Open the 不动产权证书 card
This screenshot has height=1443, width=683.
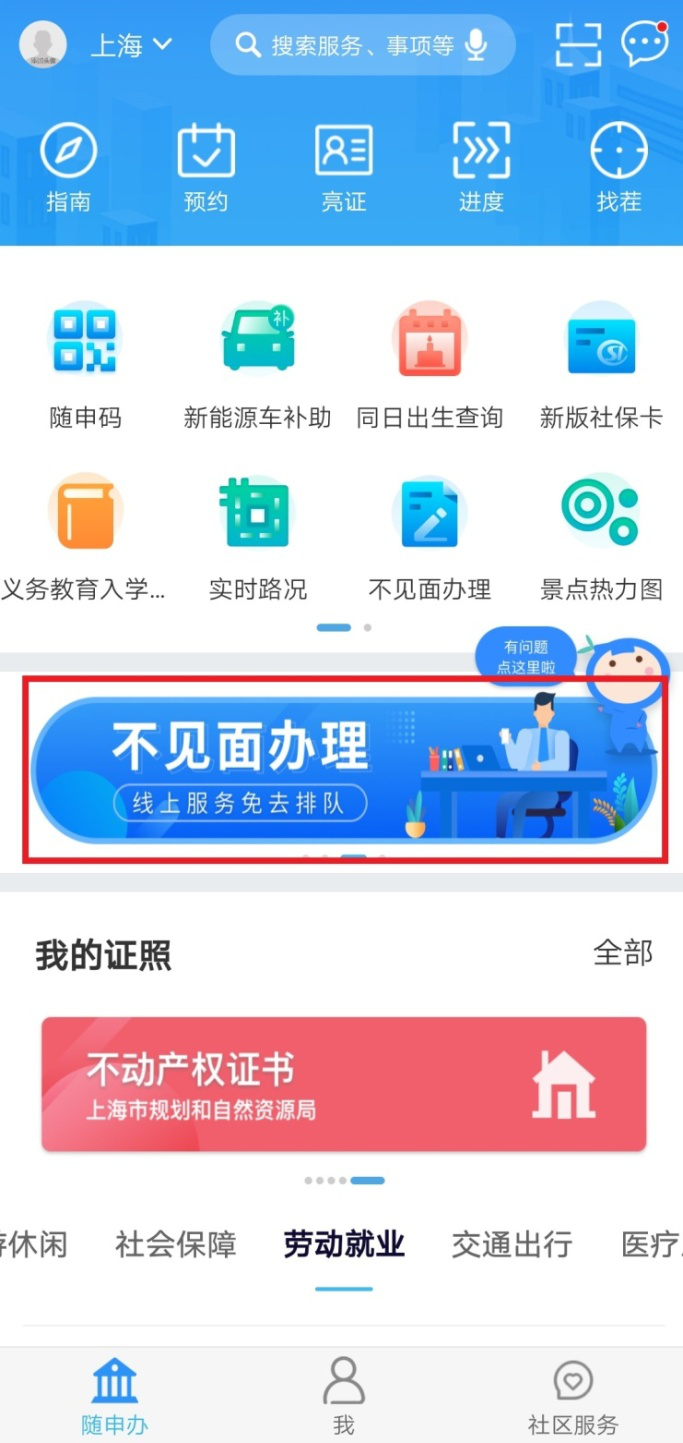pos(344,1084)
